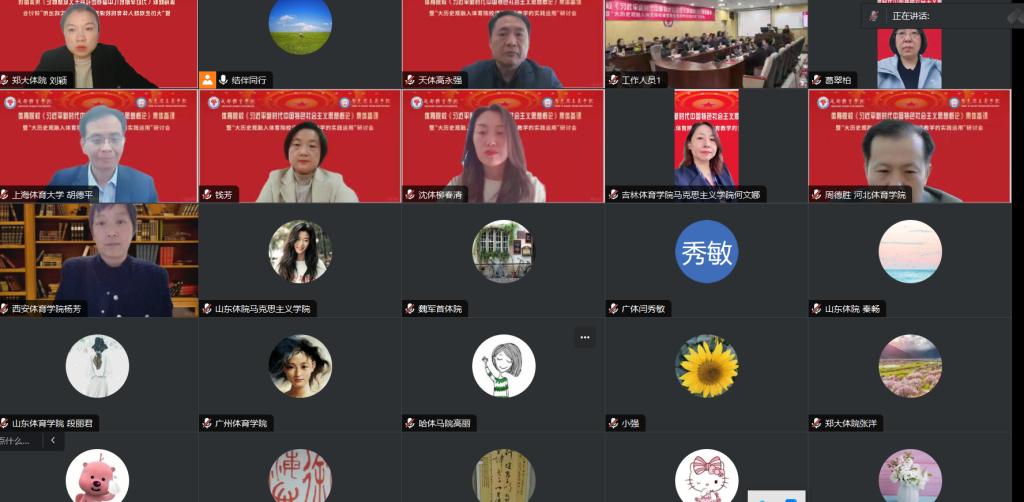Select the video tile of 天体高永强
Viewport: 1024px width, 502px height.
[503, 45]
